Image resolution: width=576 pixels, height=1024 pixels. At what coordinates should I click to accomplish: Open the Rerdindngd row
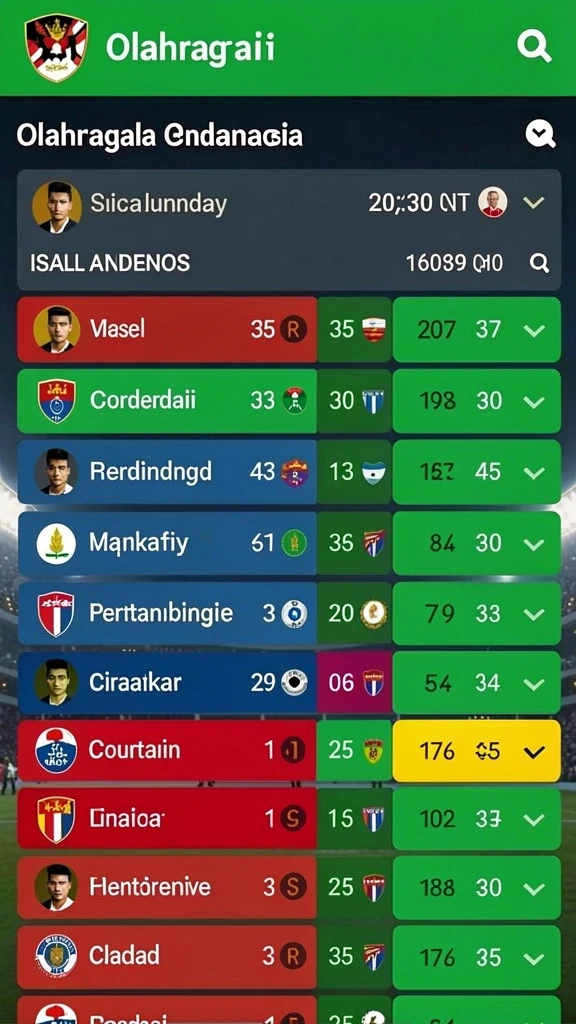click(x=289, y=472)
